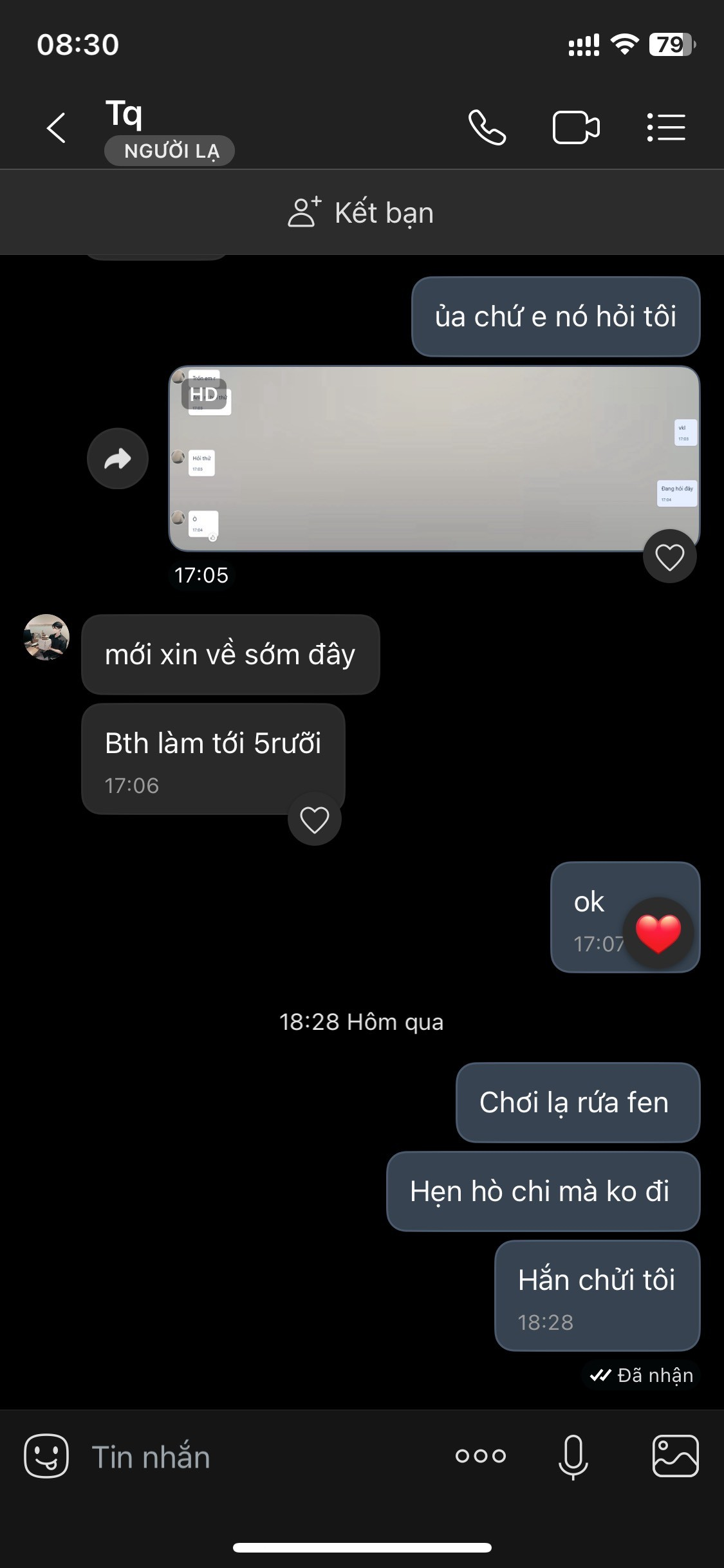This screenshot has width=724, height=1568.
Task: Focus the Tin nhắn message field
Action: point(257,1457)
